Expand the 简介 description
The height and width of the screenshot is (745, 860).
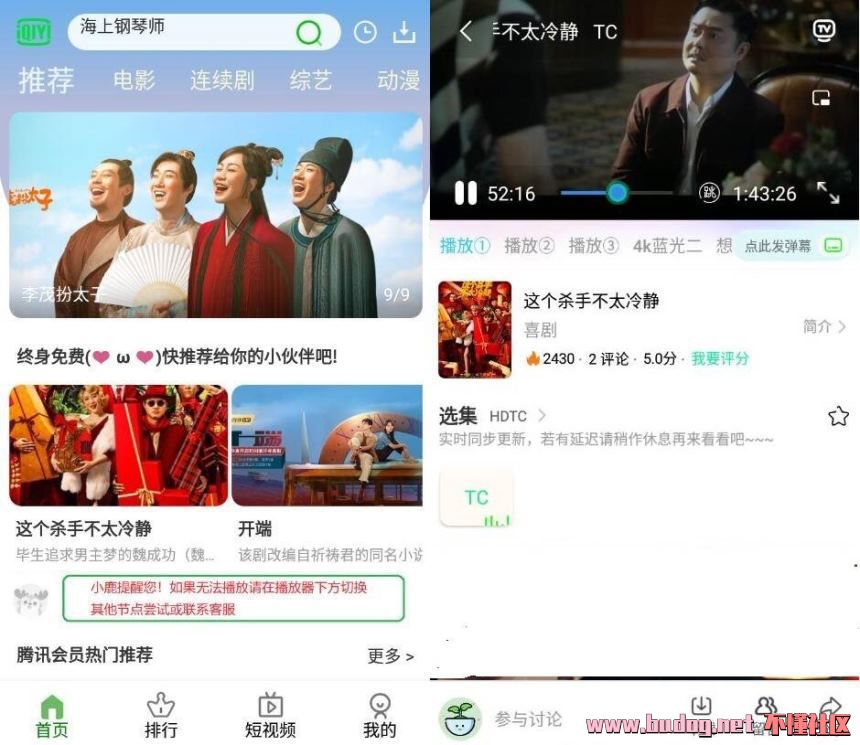coord(824,326)
